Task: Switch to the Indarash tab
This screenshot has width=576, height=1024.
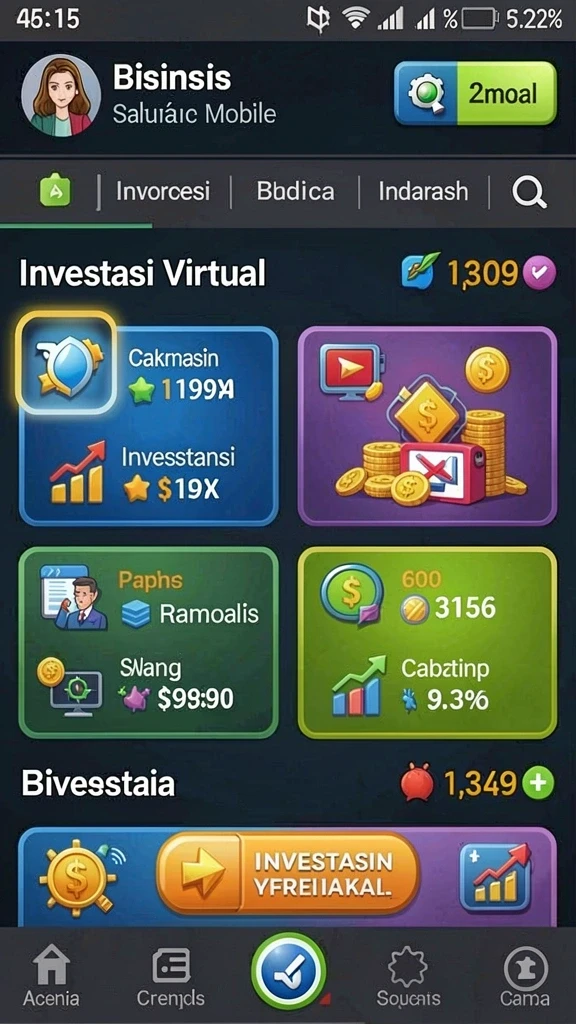Action: point(423,192)
